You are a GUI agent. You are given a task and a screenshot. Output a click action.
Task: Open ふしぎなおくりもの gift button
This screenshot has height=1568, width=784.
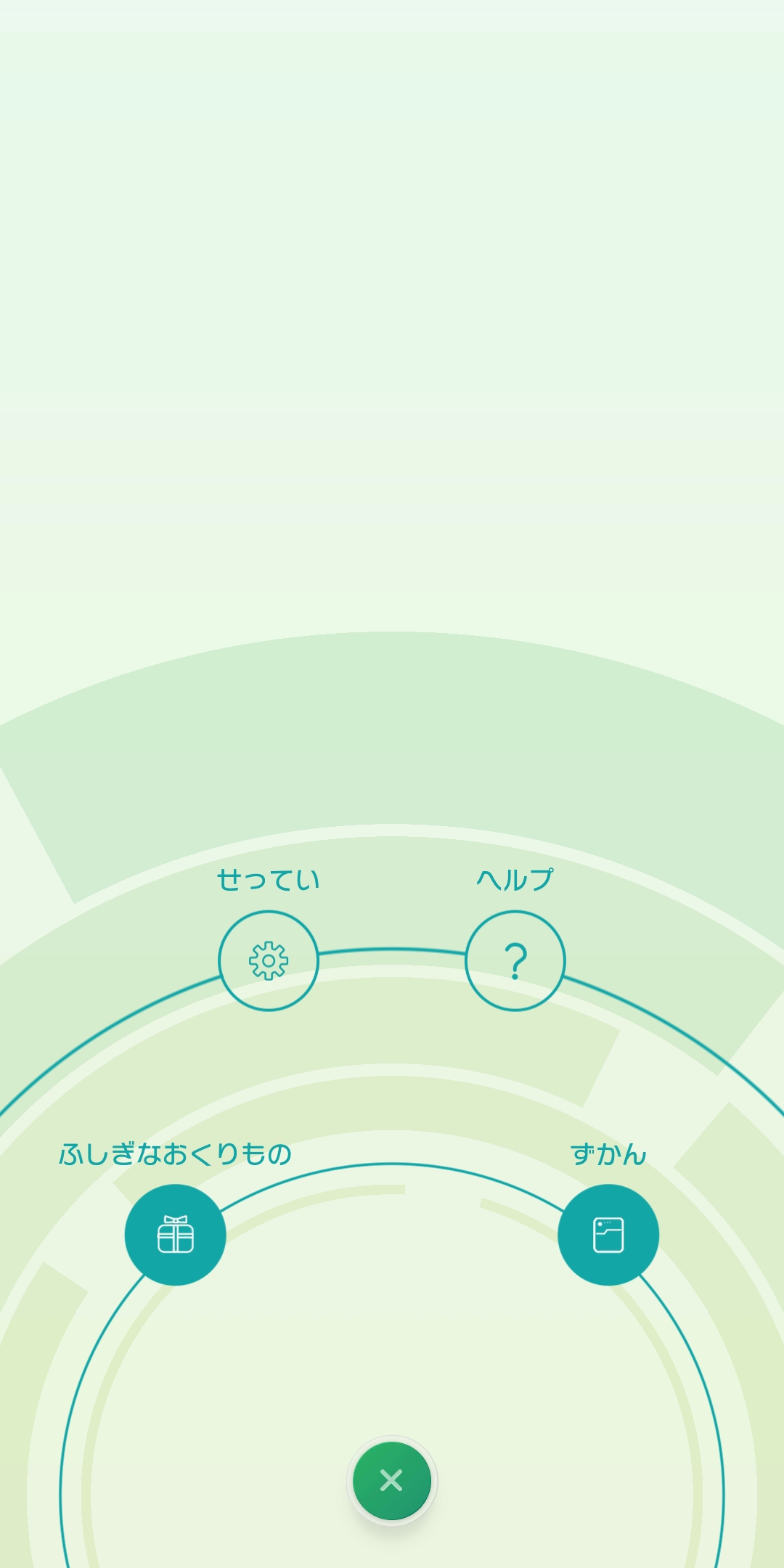click(x=175, y=1234)
